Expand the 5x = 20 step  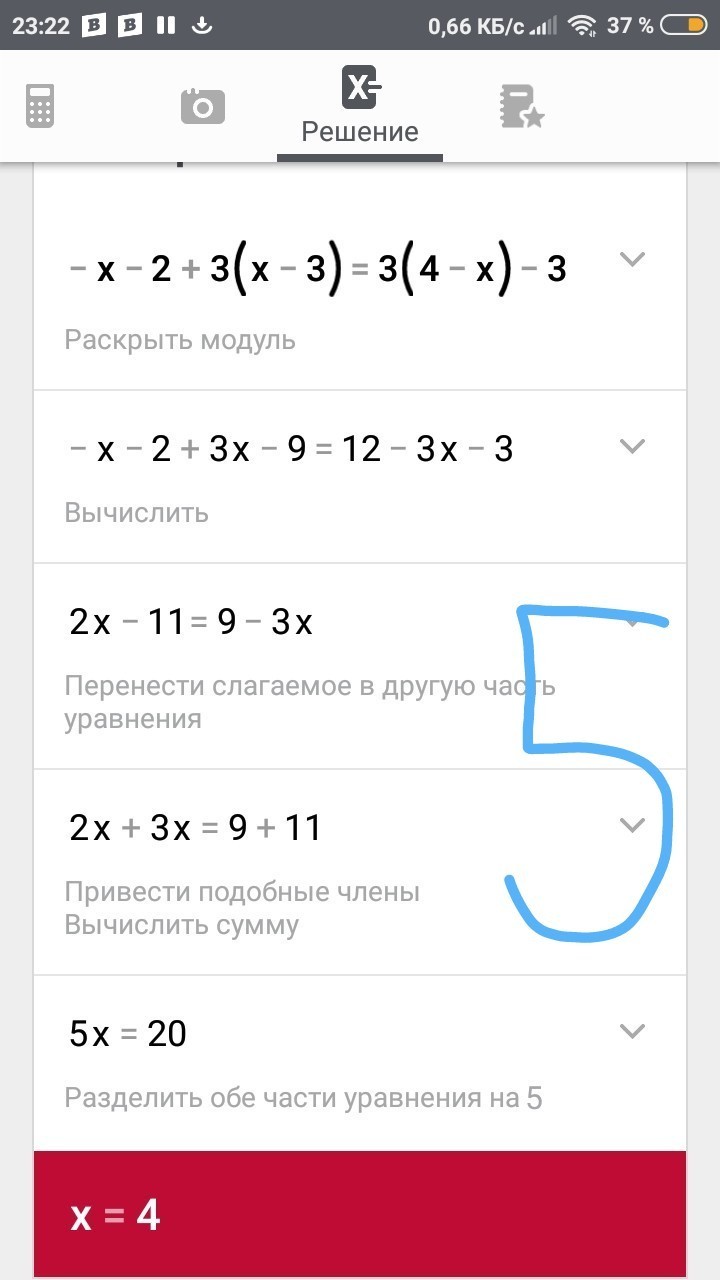632,1031
